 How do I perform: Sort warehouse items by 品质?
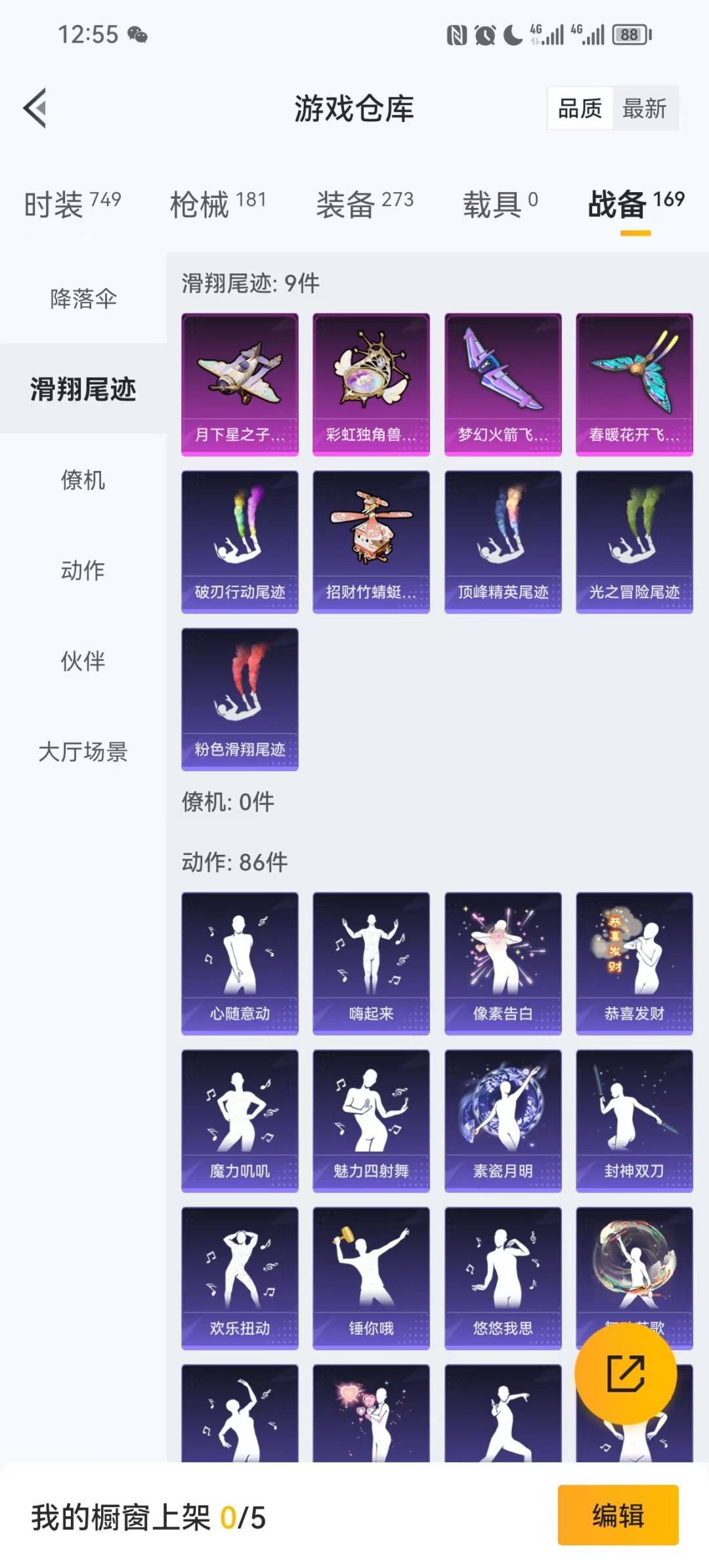pos(580,108)
